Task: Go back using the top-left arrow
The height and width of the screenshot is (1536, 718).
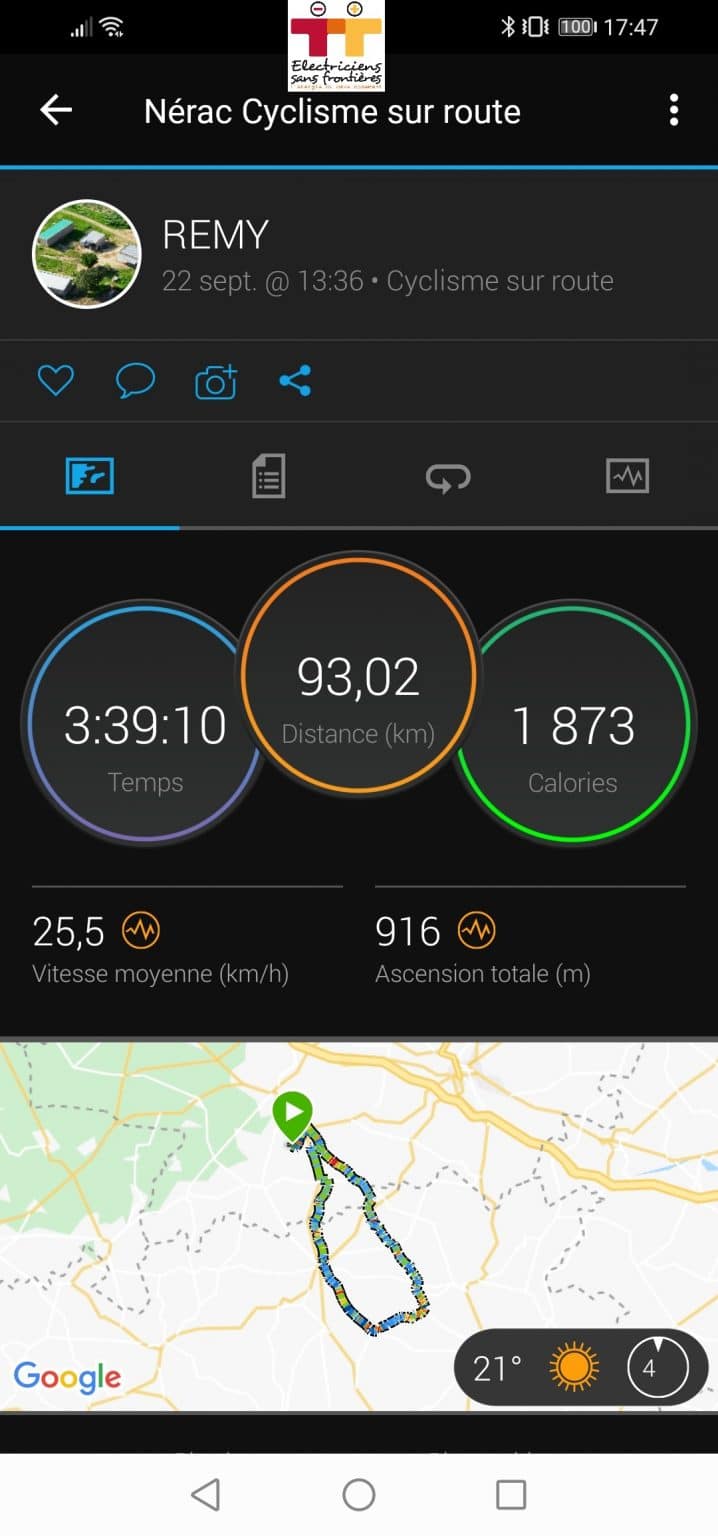Action: tap(56, 110)
